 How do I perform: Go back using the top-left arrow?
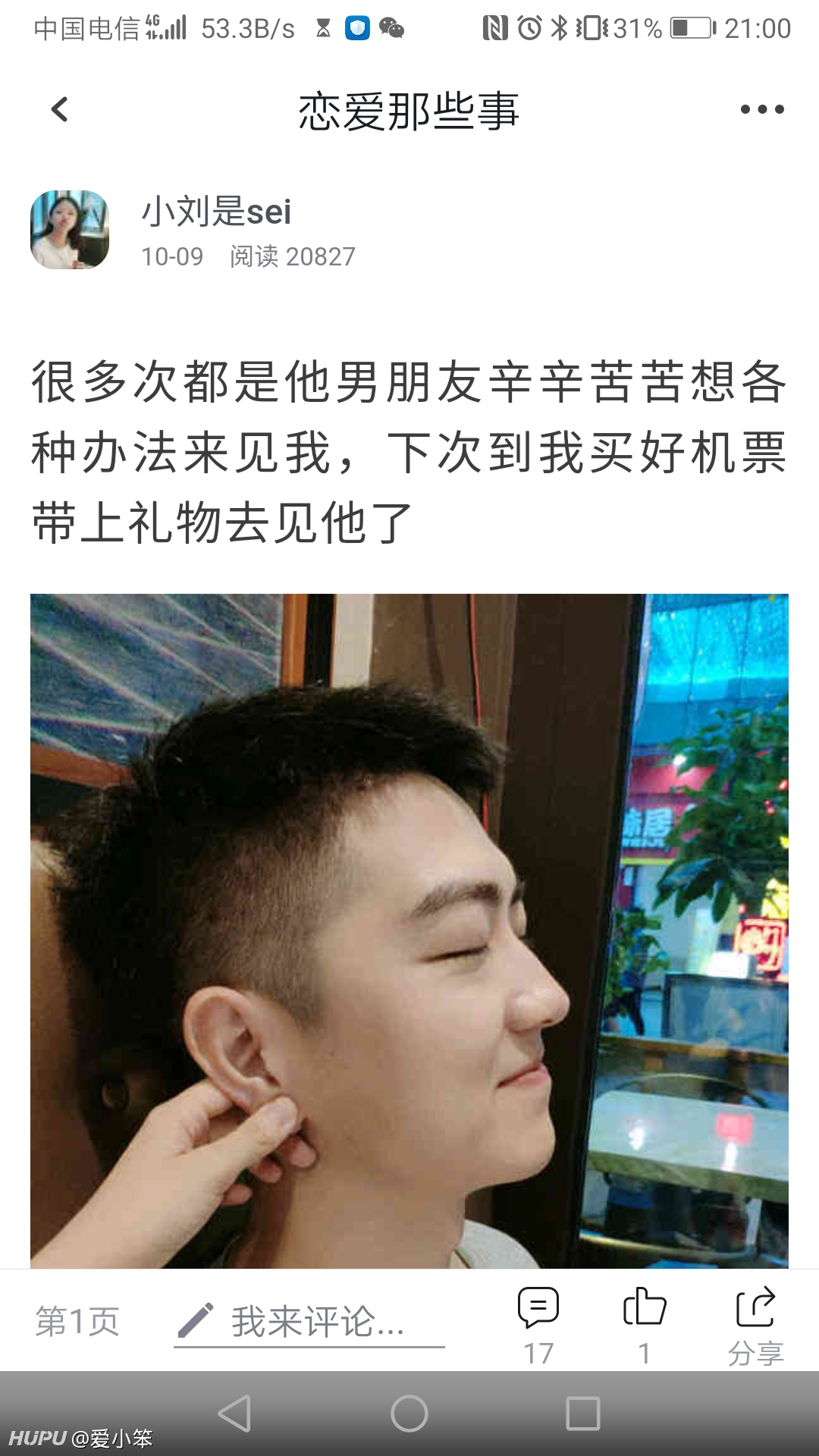59,109
